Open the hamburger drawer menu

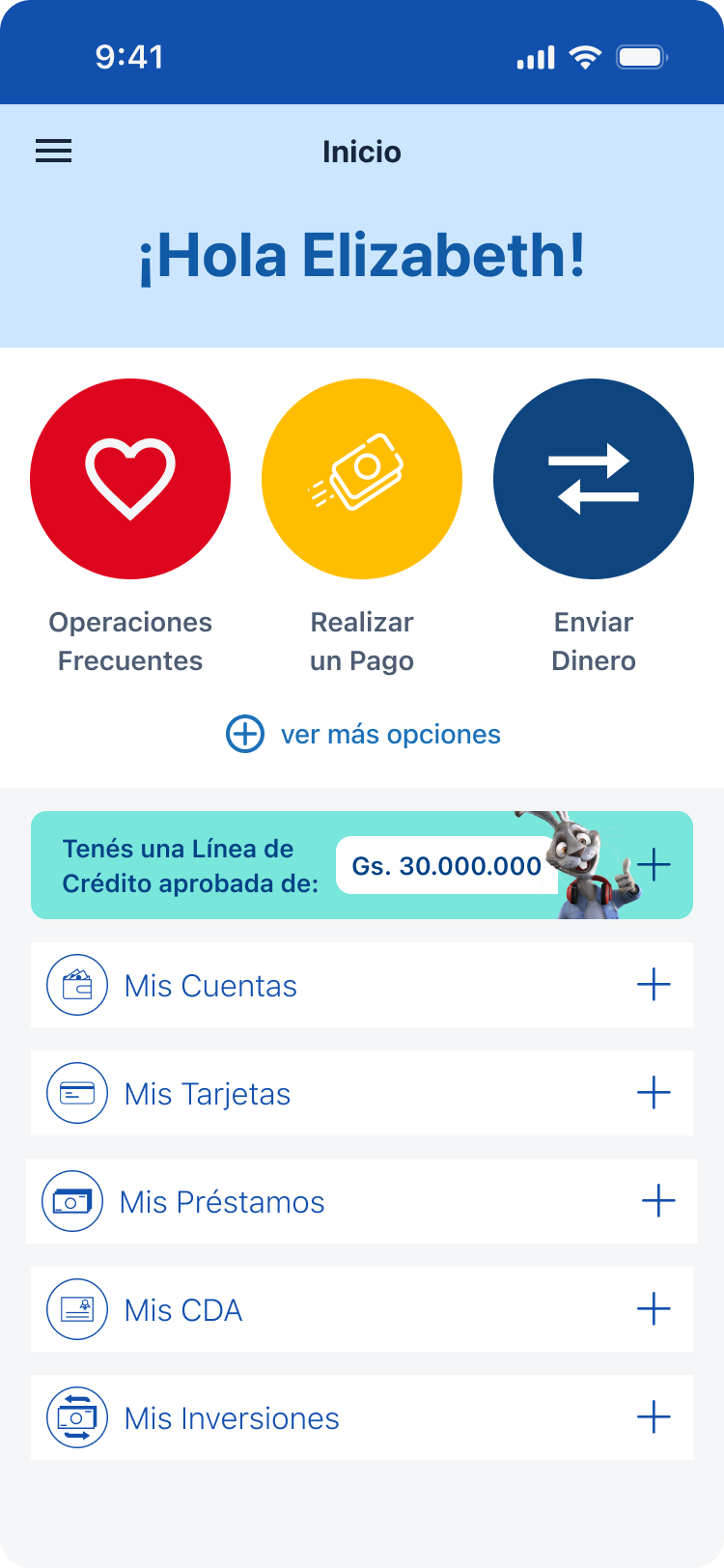54,151
